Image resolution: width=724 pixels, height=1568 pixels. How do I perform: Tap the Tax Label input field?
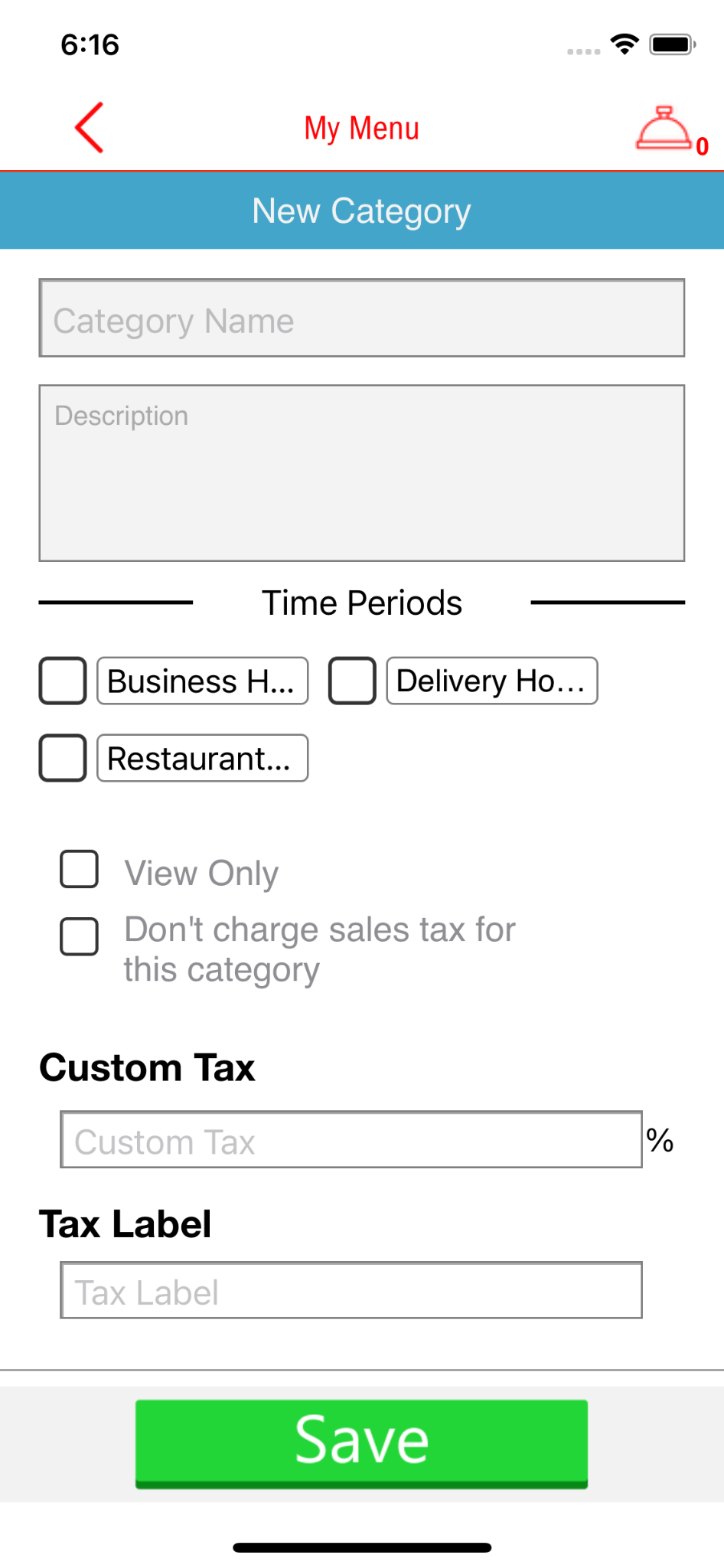click(x=351, y=1291)
